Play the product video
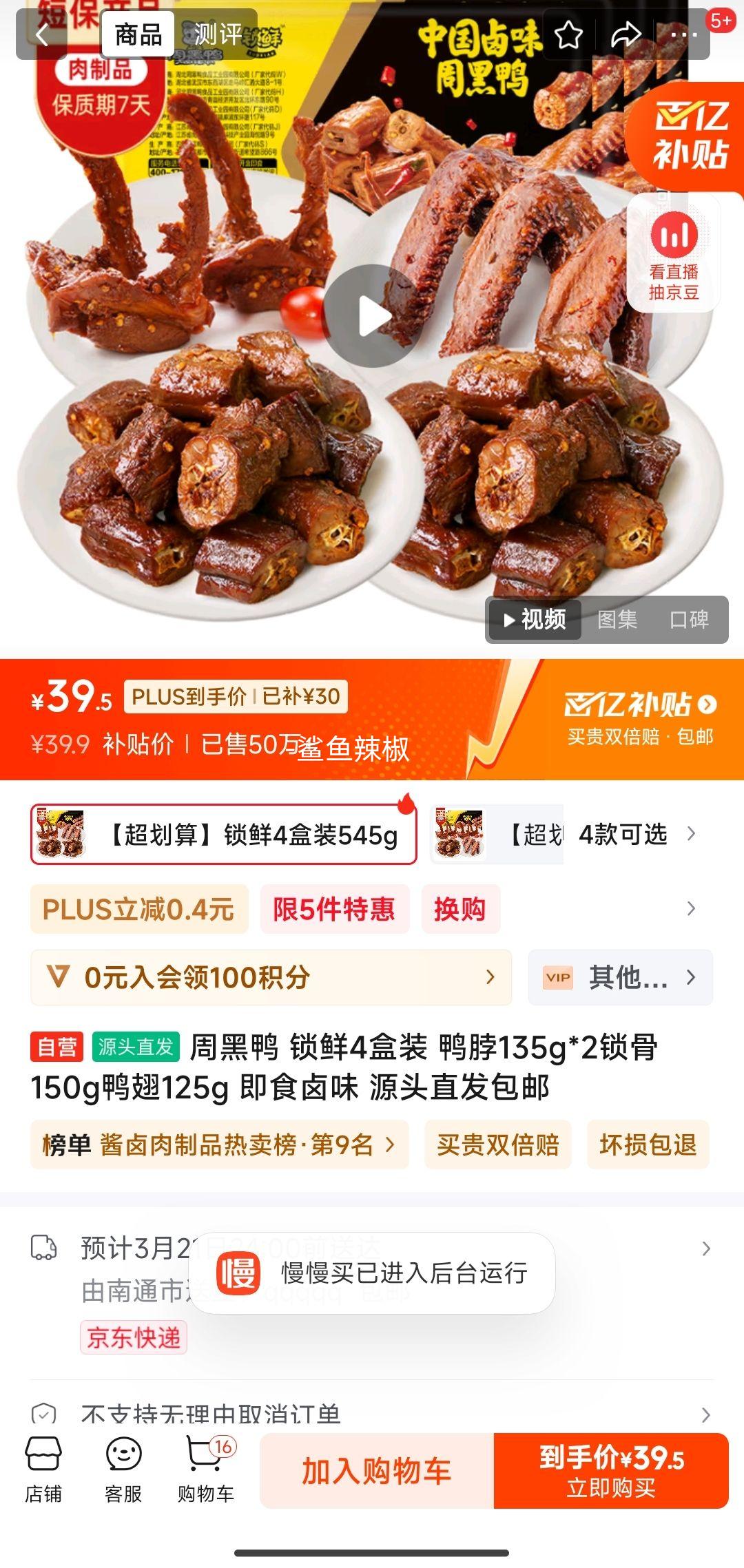This screenshot has height=1568, width=744. pyautogui.click(x=373, y=316)
